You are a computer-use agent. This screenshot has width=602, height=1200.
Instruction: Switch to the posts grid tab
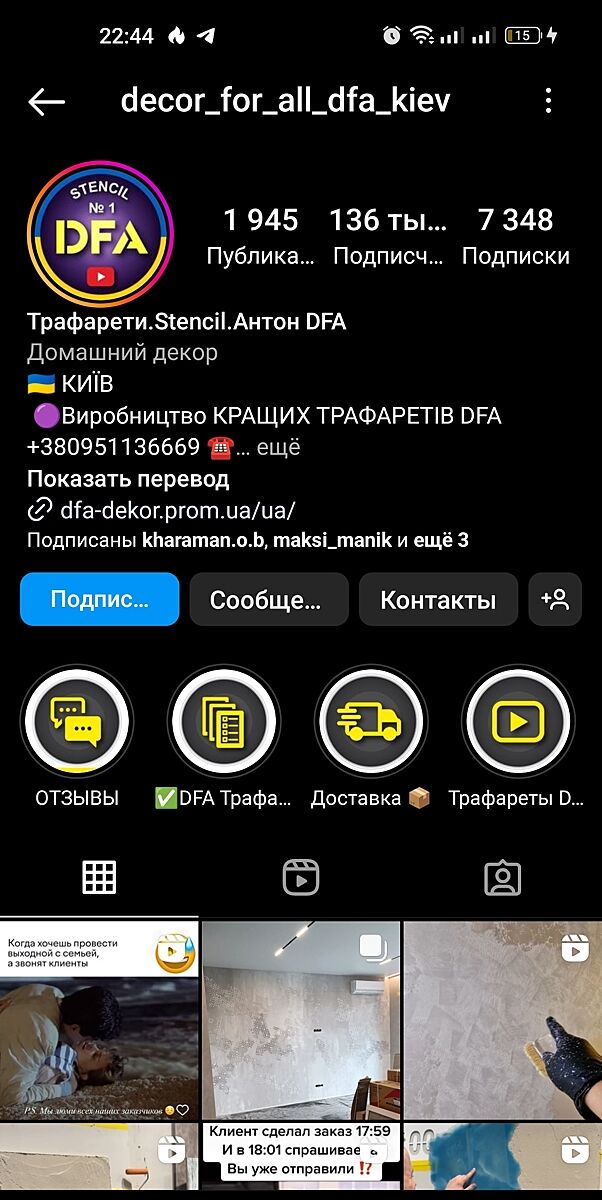pyautogui.click(x=99, y=877)
